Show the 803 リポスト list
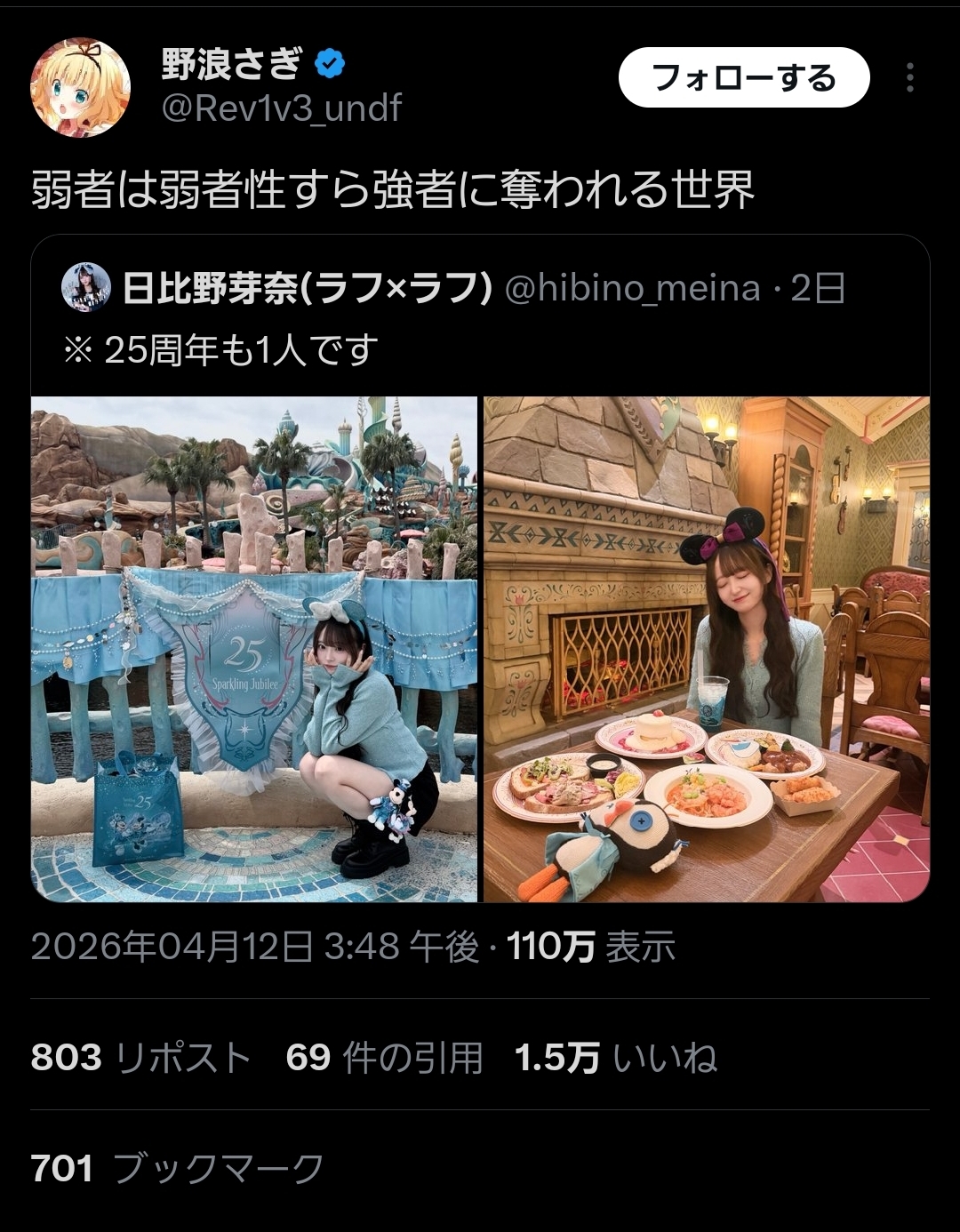 [x=140, y=1058]
